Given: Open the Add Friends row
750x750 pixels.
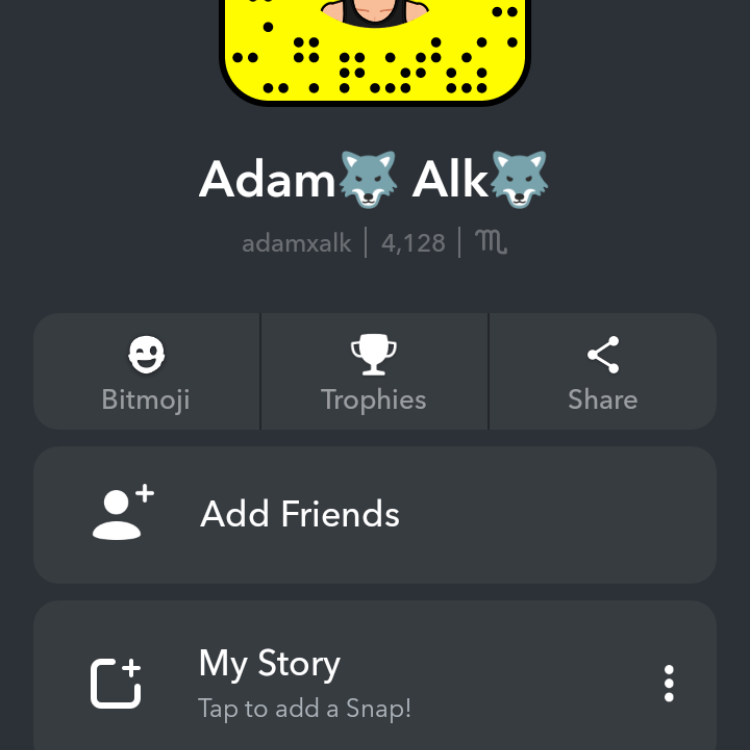Looking at the screenshot, I should pyautogui.click(x=374, y=514).
